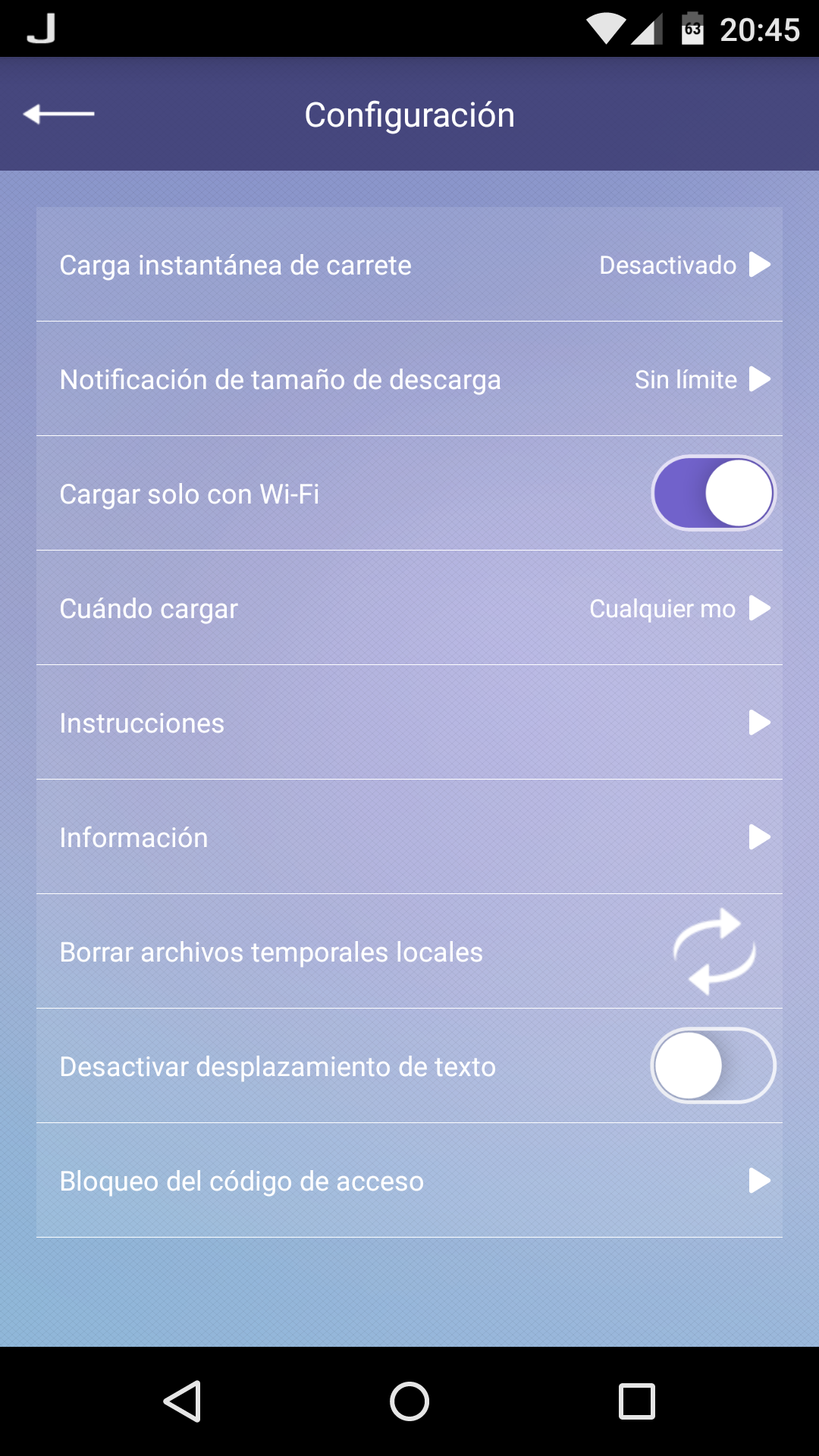This screenshot has width=819, height=1456.
Task: Open Carga instantánea de carrete setting
Action: tap(409, 265)
